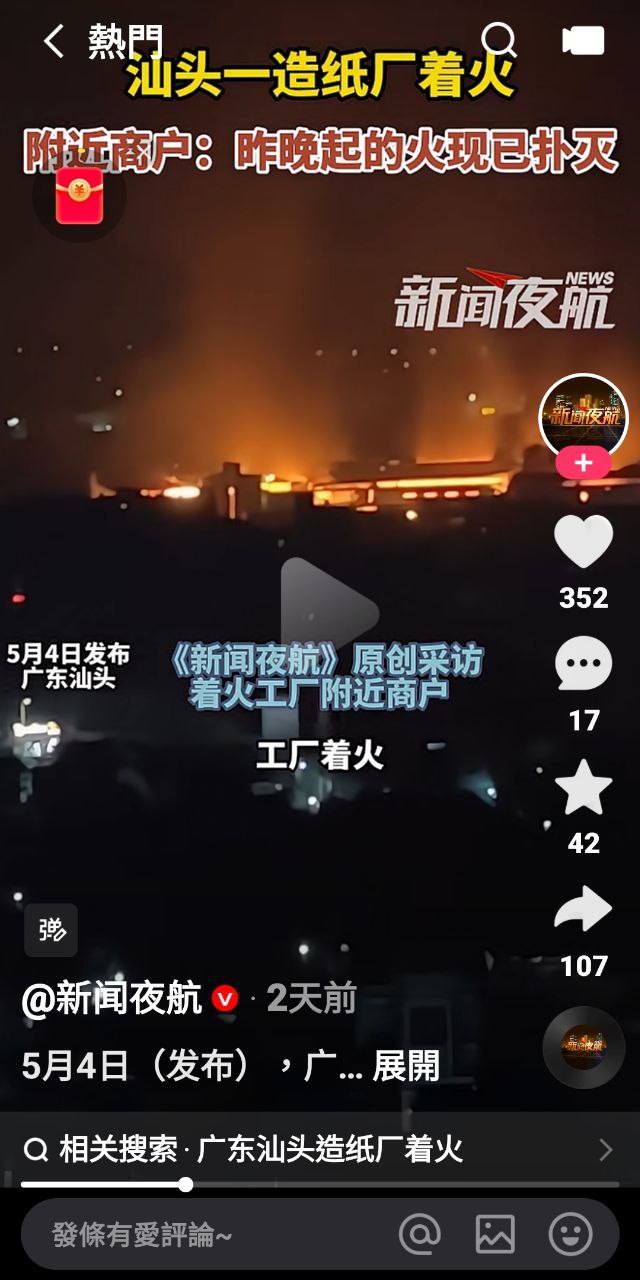
Task: Toggle the 弹 danmaku button
Action: coord(51,930)
